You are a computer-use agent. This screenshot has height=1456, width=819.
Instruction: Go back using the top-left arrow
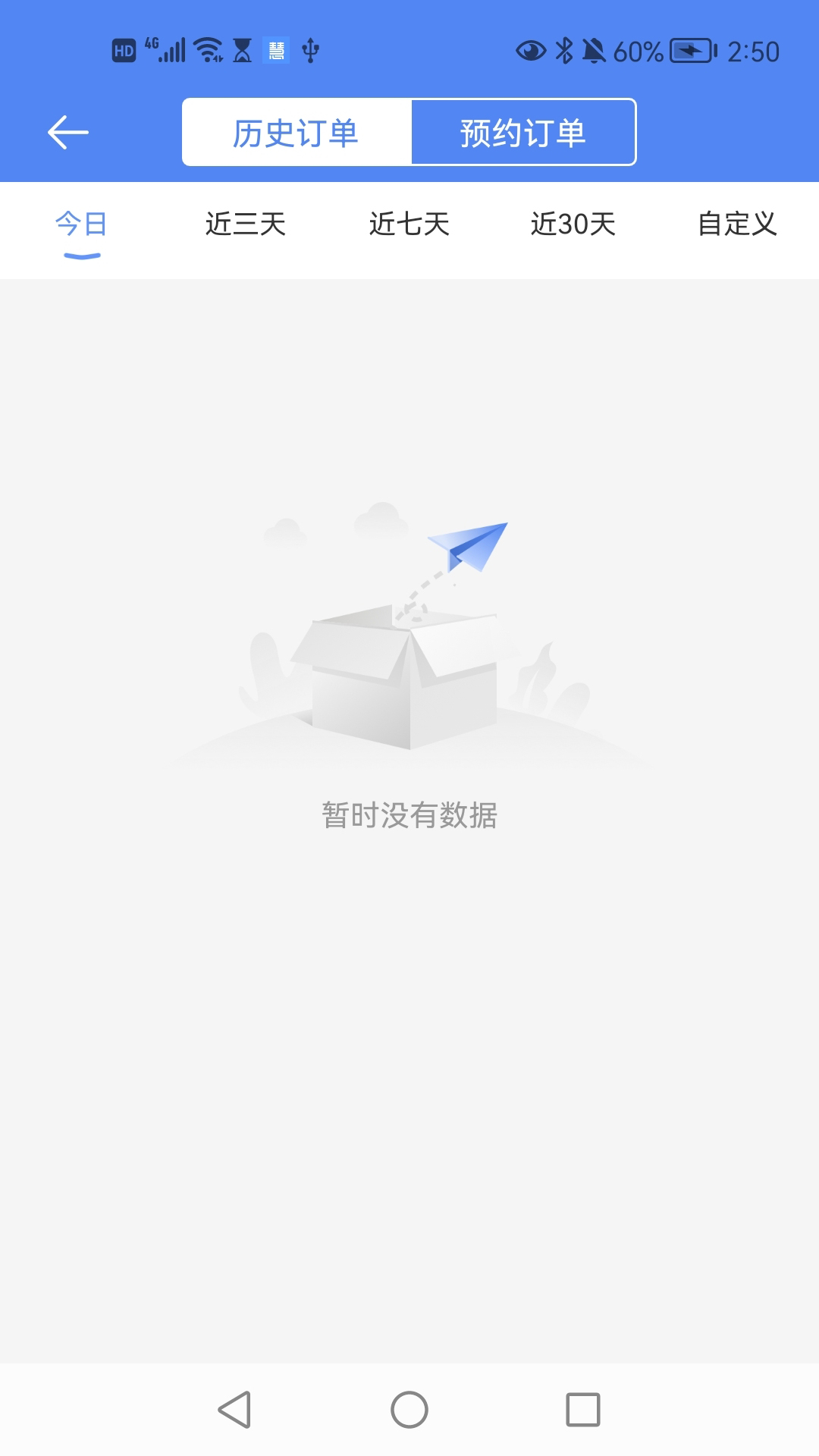click(68, 133)
